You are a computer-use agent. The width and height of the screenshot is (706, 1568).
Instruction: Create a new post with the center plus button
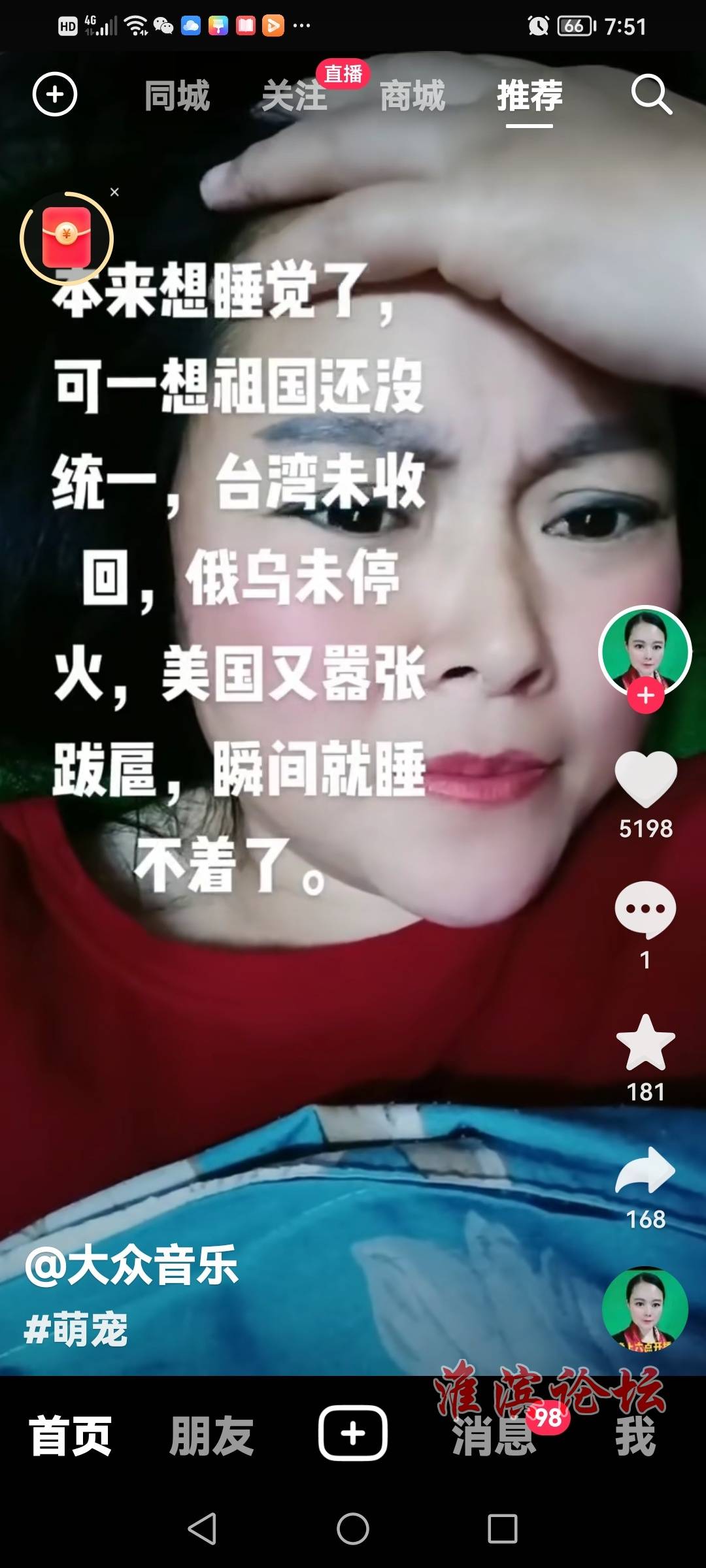tap(353, 1434)
